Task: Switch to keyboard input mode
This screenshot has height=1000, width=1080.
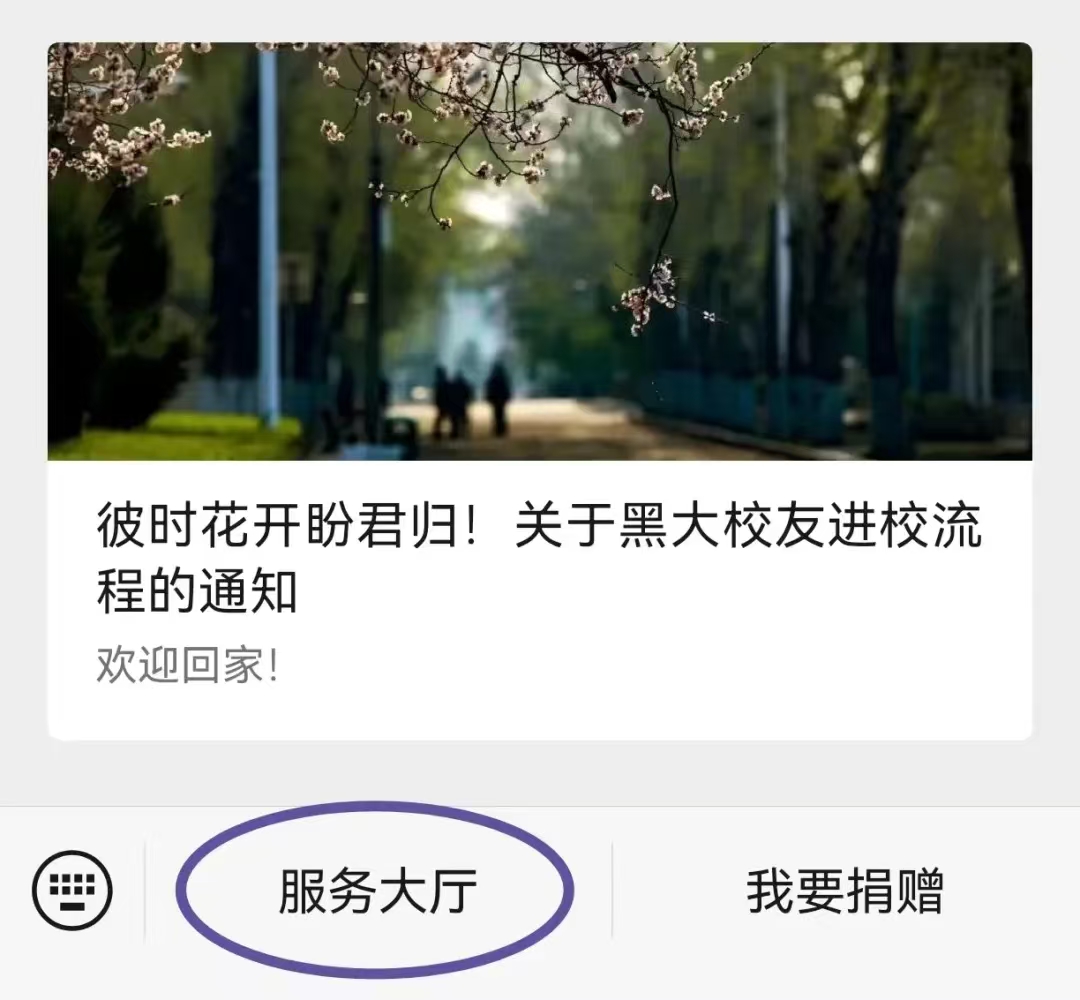Action: coord(73,890)
